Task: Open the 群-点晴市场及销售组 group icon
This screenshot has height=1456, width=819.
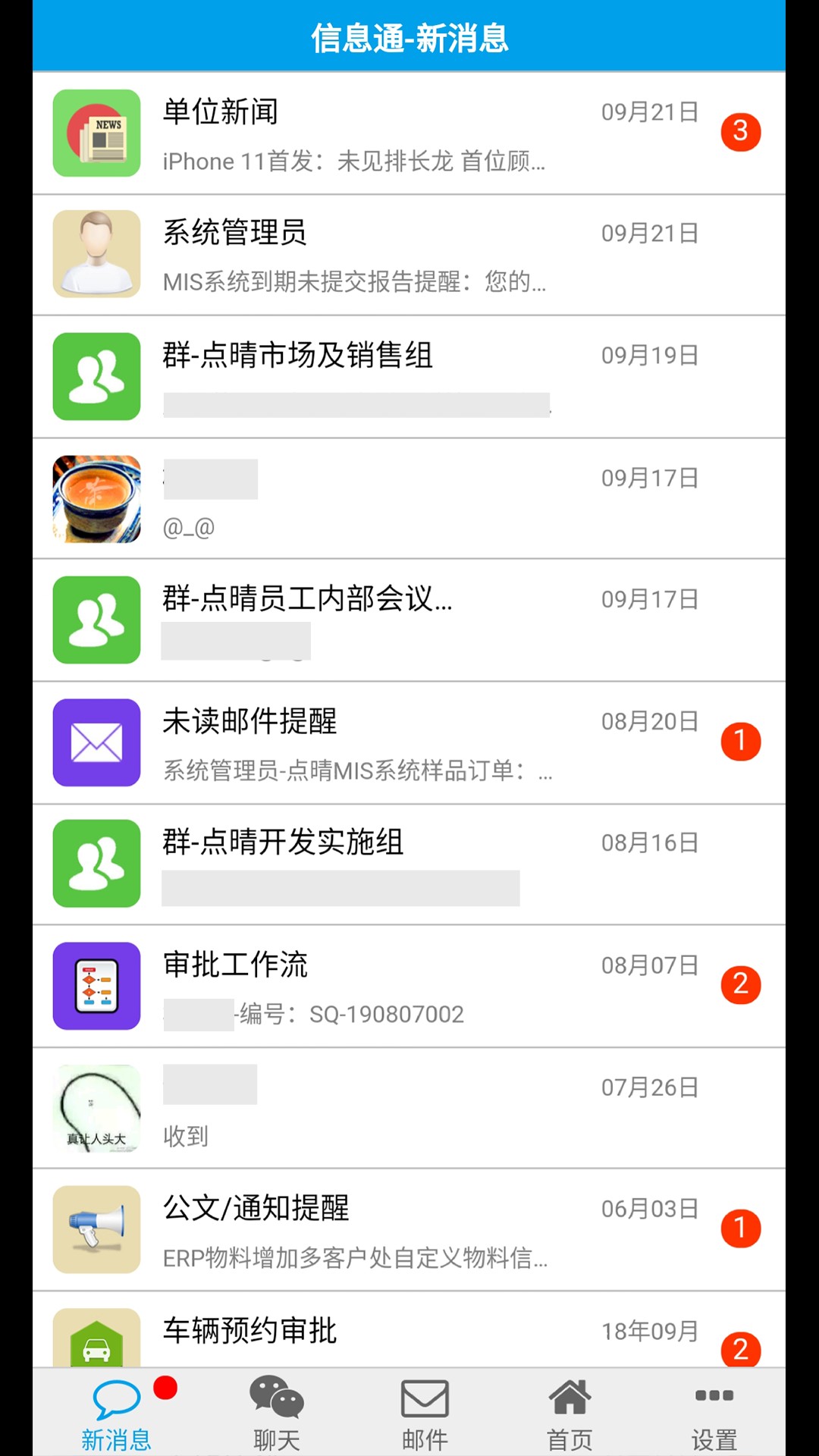Action: point(96,377)
